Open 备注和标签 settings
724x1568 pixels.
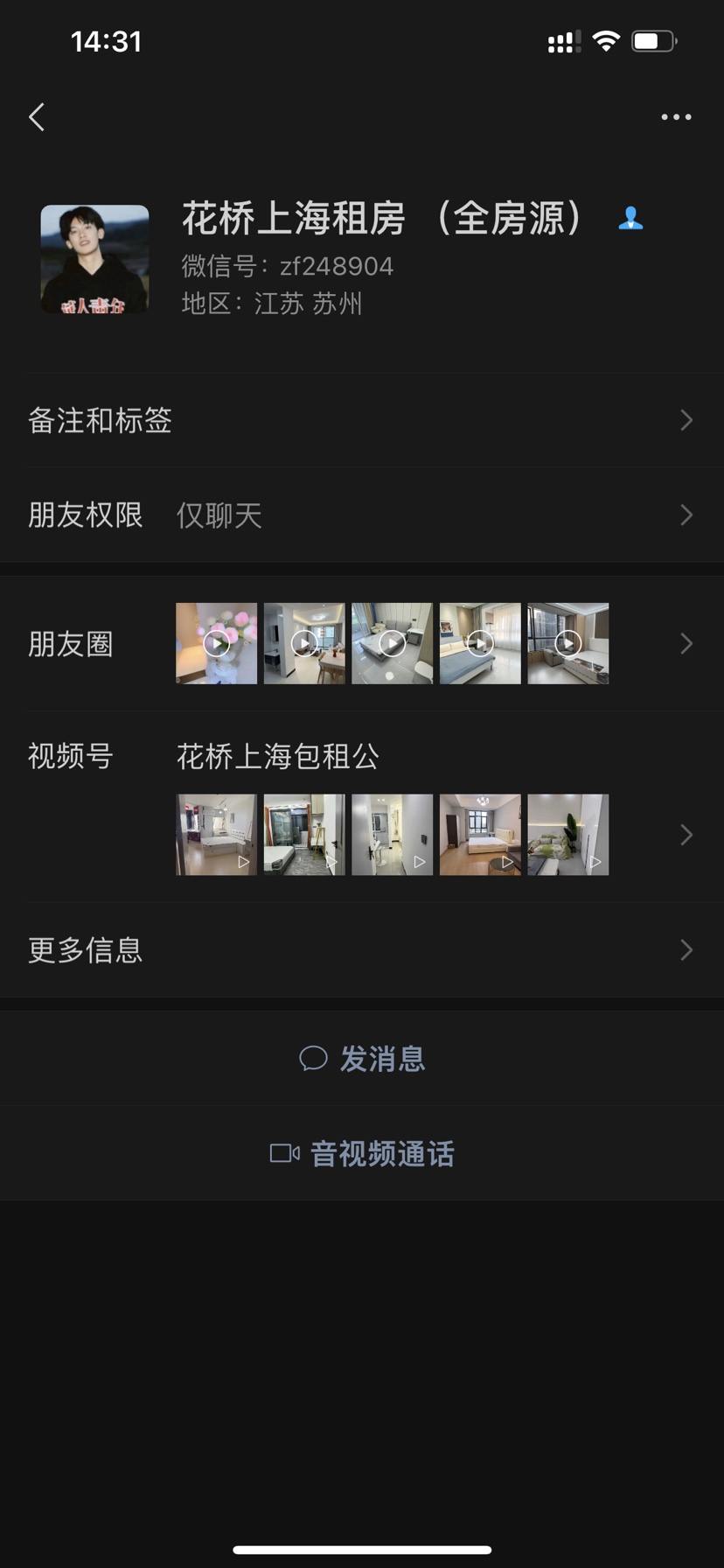tap(362, 421)
